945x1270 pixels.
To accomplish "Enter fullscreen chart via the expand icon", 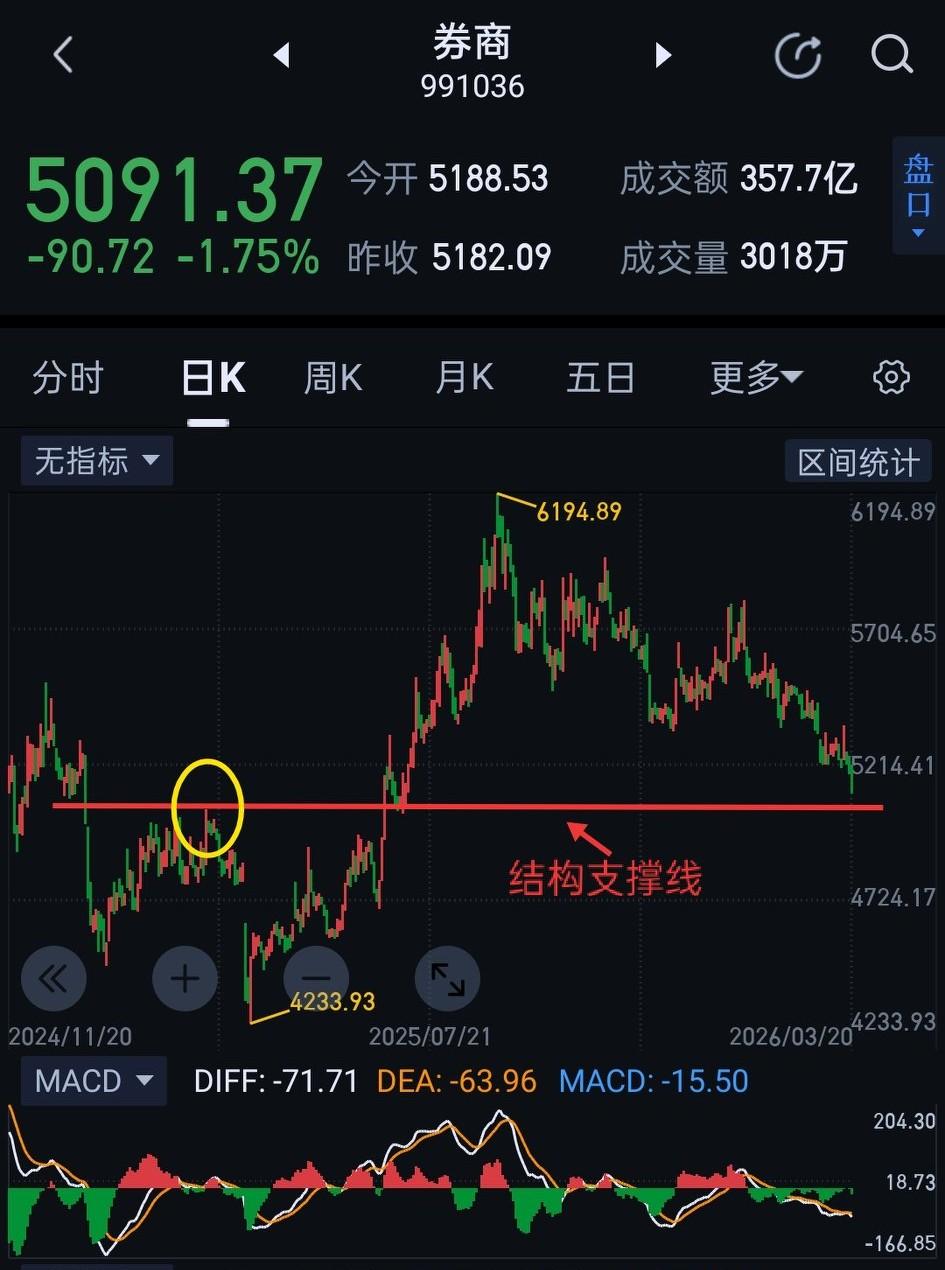I will coord(447,979).
